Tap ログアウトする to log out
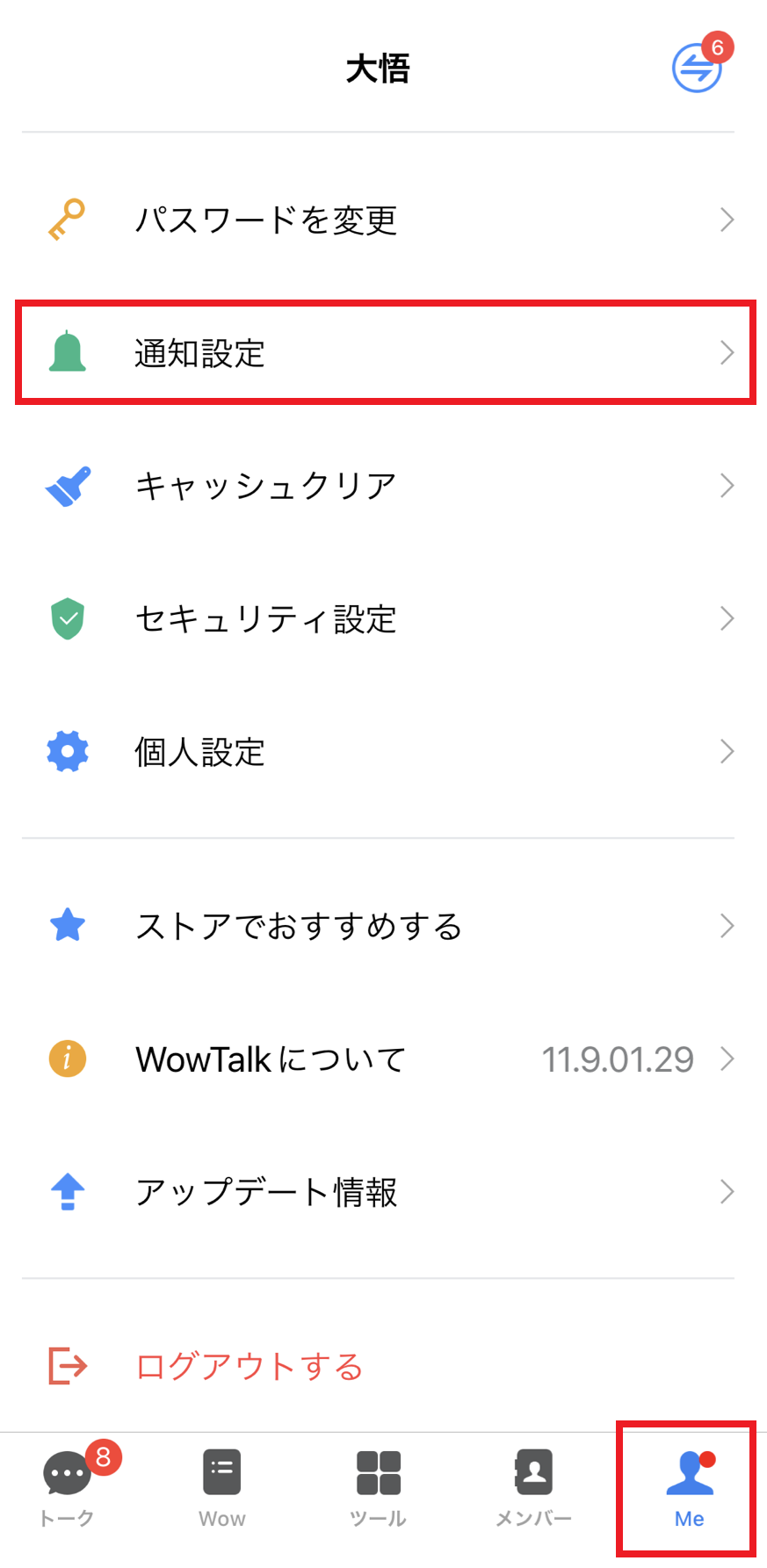 click(249, 1366)
